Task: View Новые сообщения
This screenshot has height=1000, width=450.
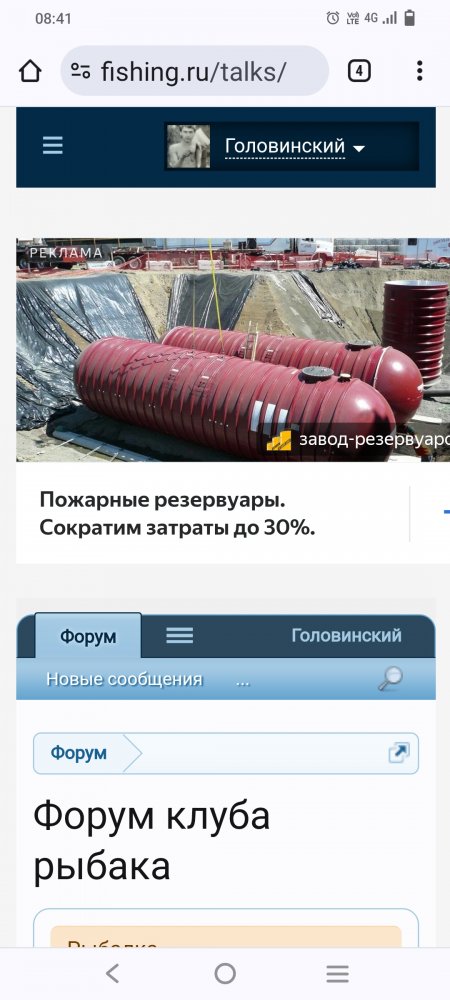Action: point(124,679)
